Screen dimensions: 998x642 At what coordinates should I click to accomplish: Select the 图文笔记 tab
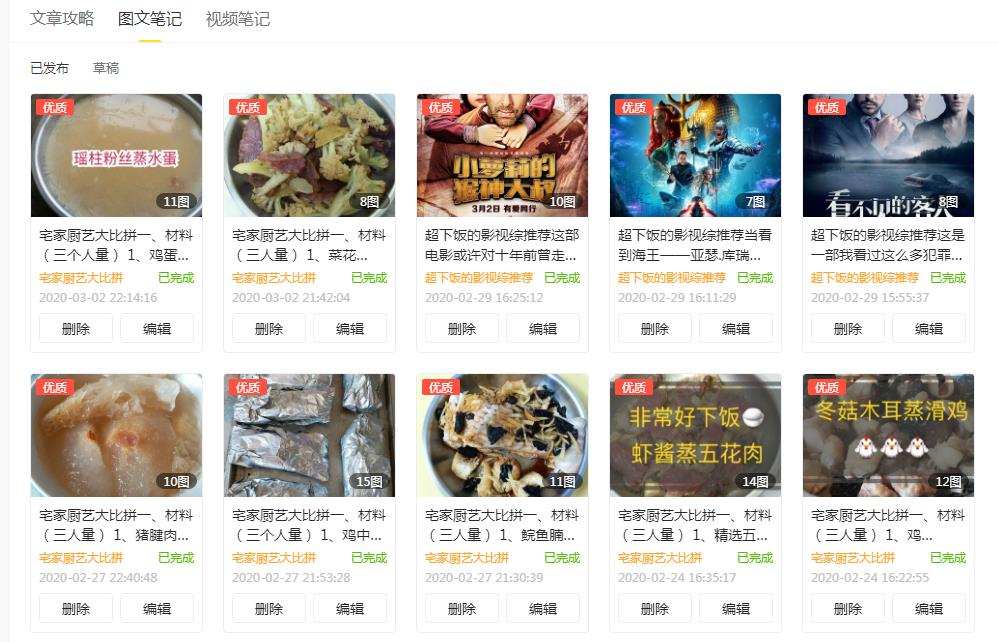[149, 19]
